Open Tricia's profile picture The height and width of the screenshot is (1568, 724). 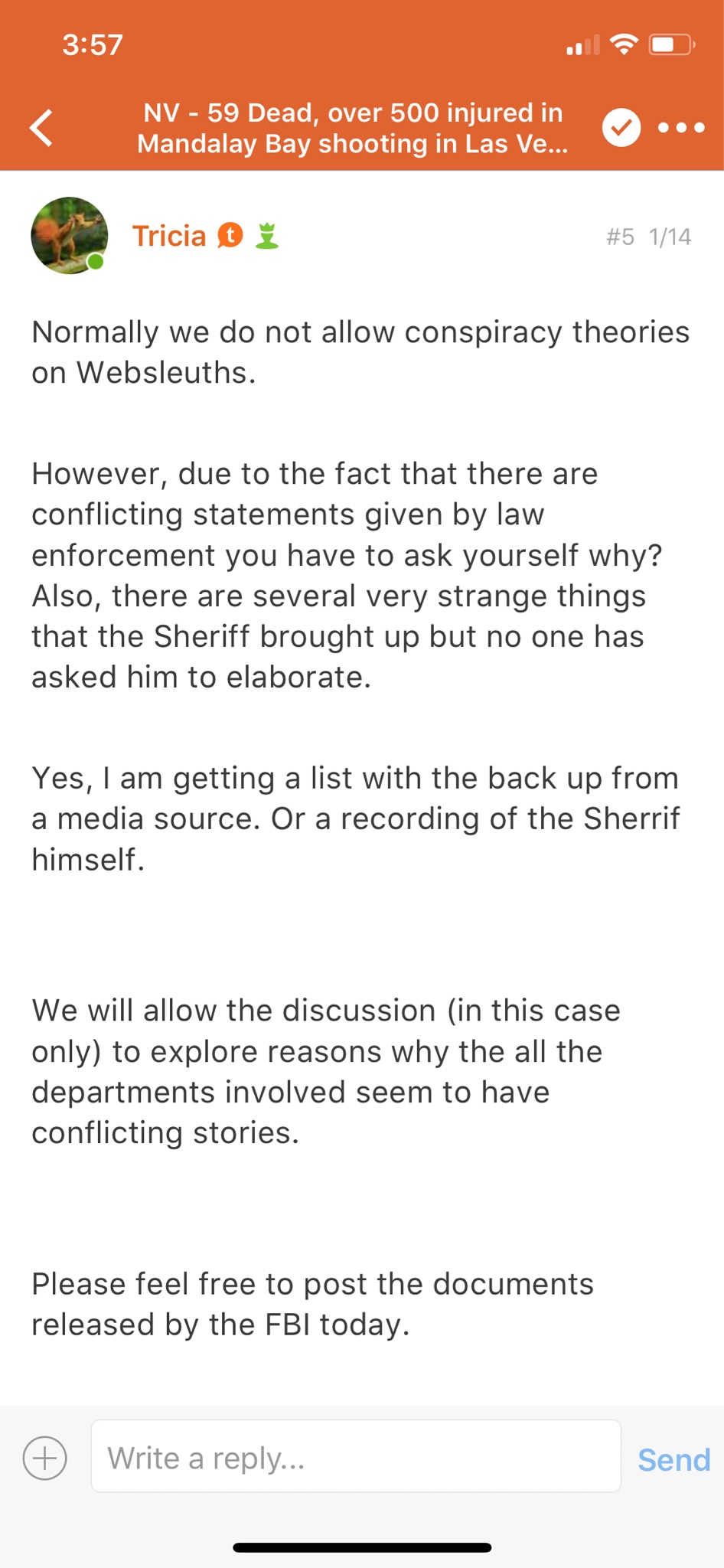click(x=69, y=236)
